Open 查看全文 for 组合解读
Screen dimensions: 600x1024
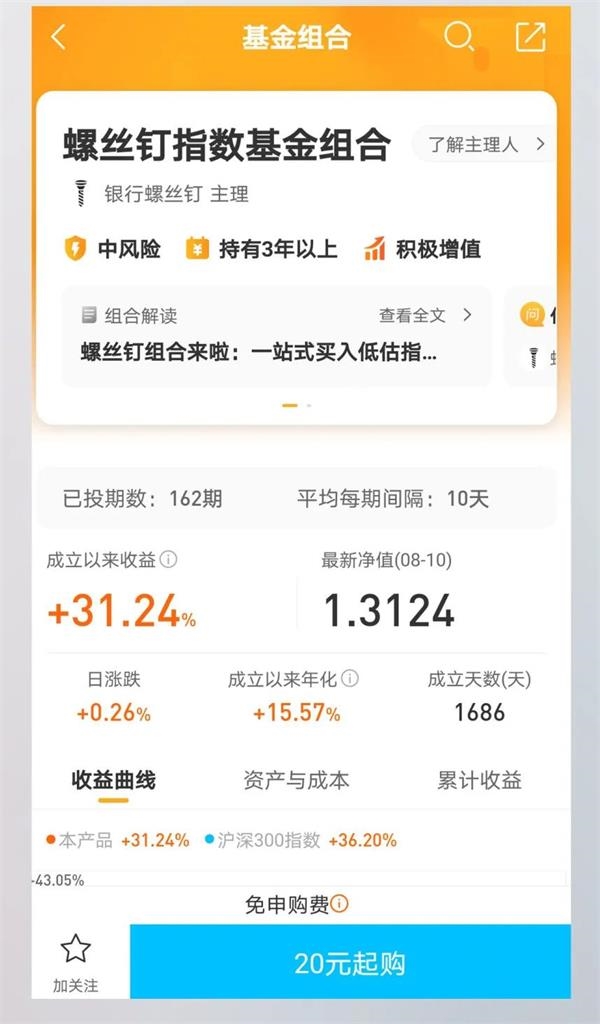[x=424, y=315]
